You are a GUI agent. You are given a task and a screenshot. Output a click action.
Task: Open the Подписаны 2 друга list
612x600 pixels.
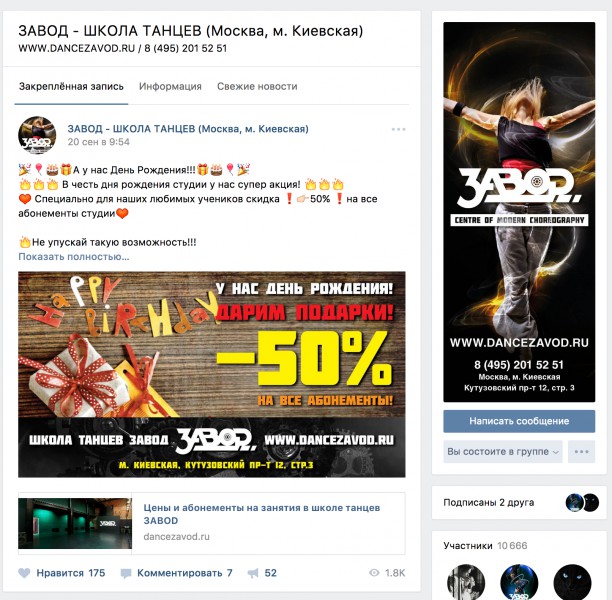click(490, 503)
